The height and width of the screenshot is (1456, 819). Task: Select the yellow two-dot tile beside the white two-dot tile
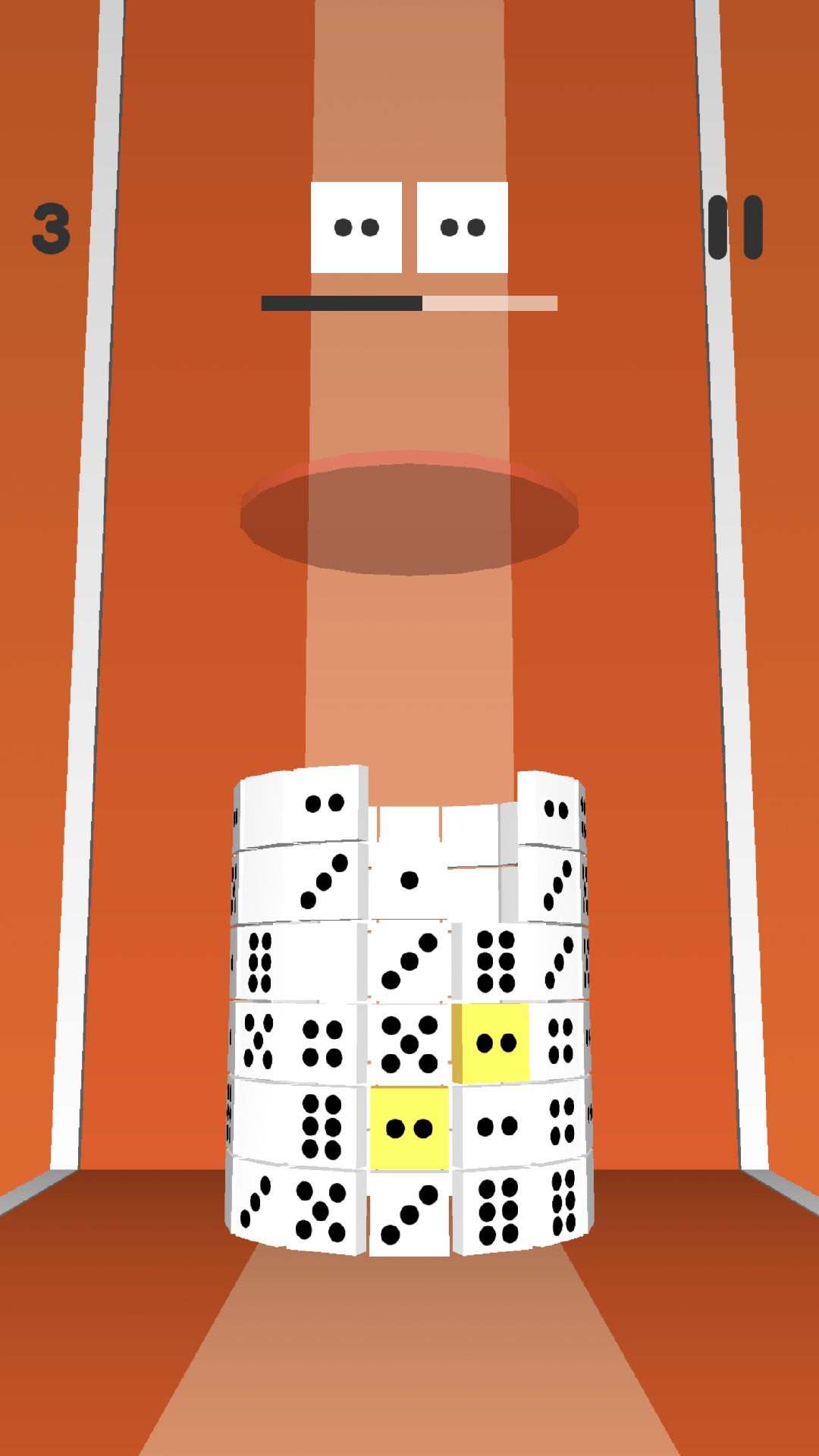409,1128
